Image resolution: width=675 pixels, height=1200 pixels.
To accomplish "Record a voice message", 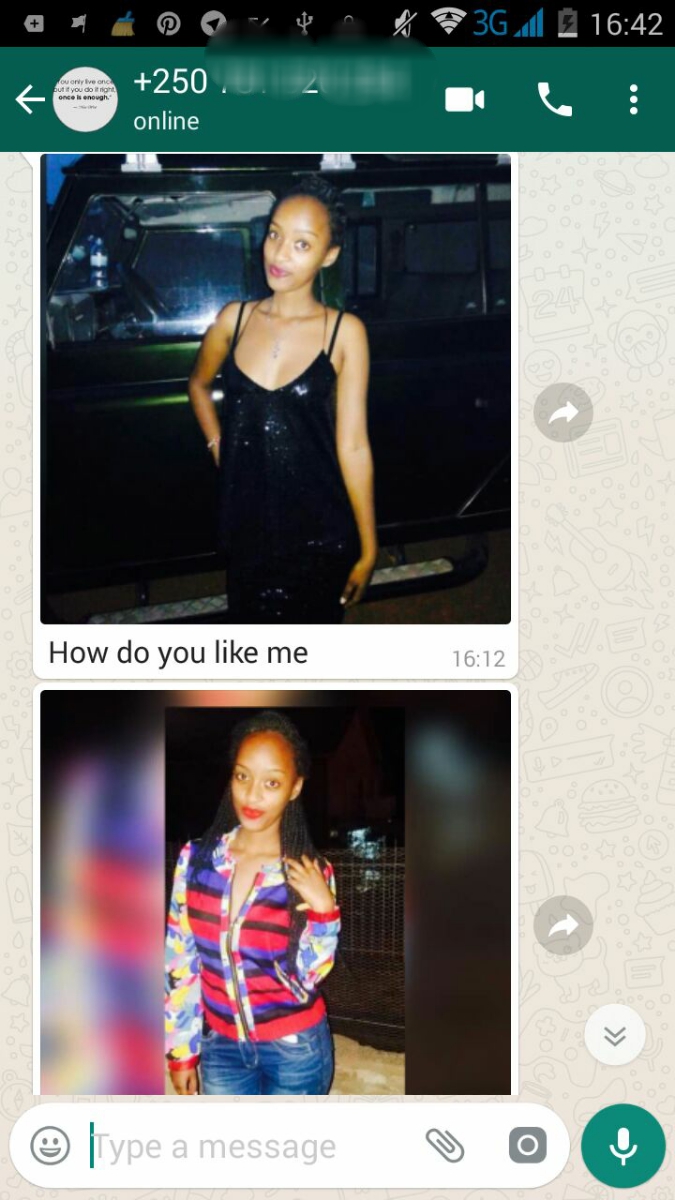I will coord(623,1146).
